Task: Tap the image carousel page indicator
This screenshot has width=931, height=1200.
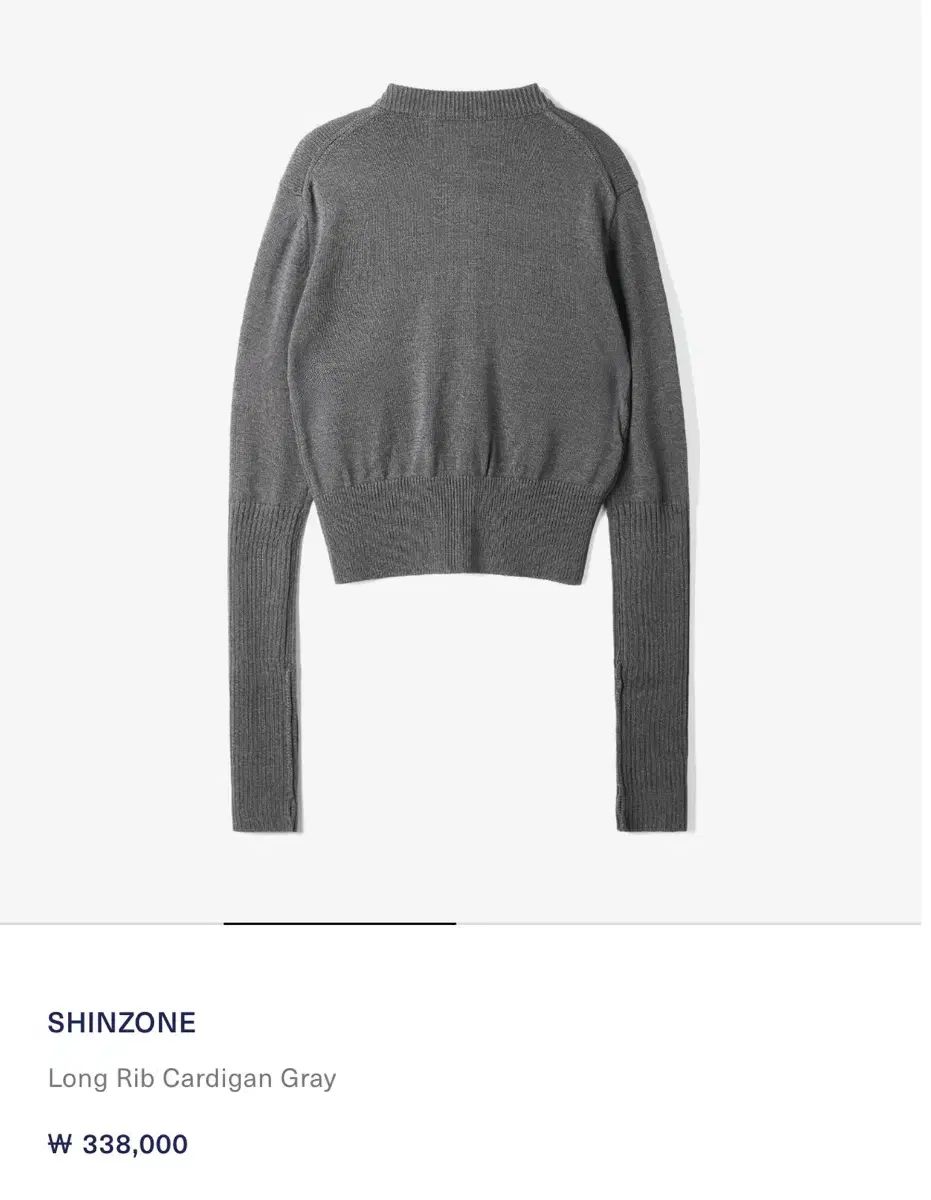Action: click(339, 923)
